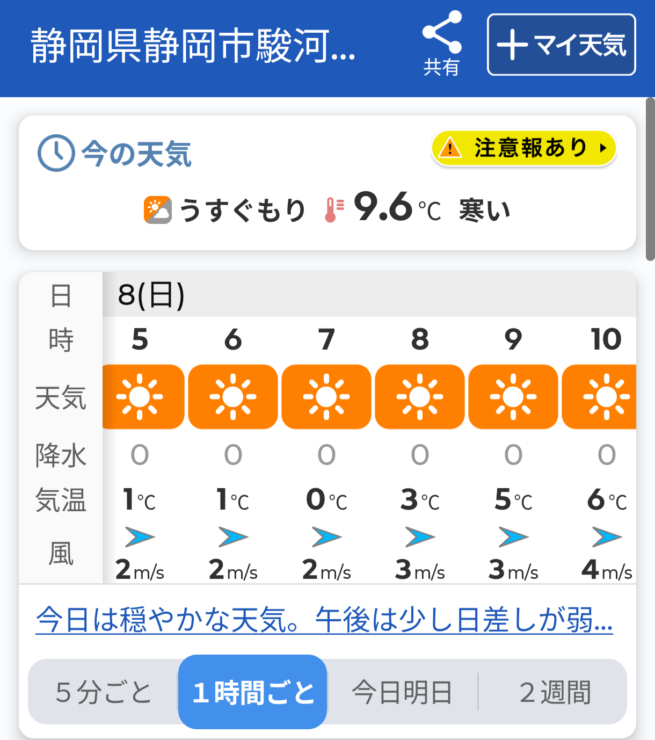Open the 注意報あり warning badge
The height and width of the screenshot is (740, 655).
(523, 148)
